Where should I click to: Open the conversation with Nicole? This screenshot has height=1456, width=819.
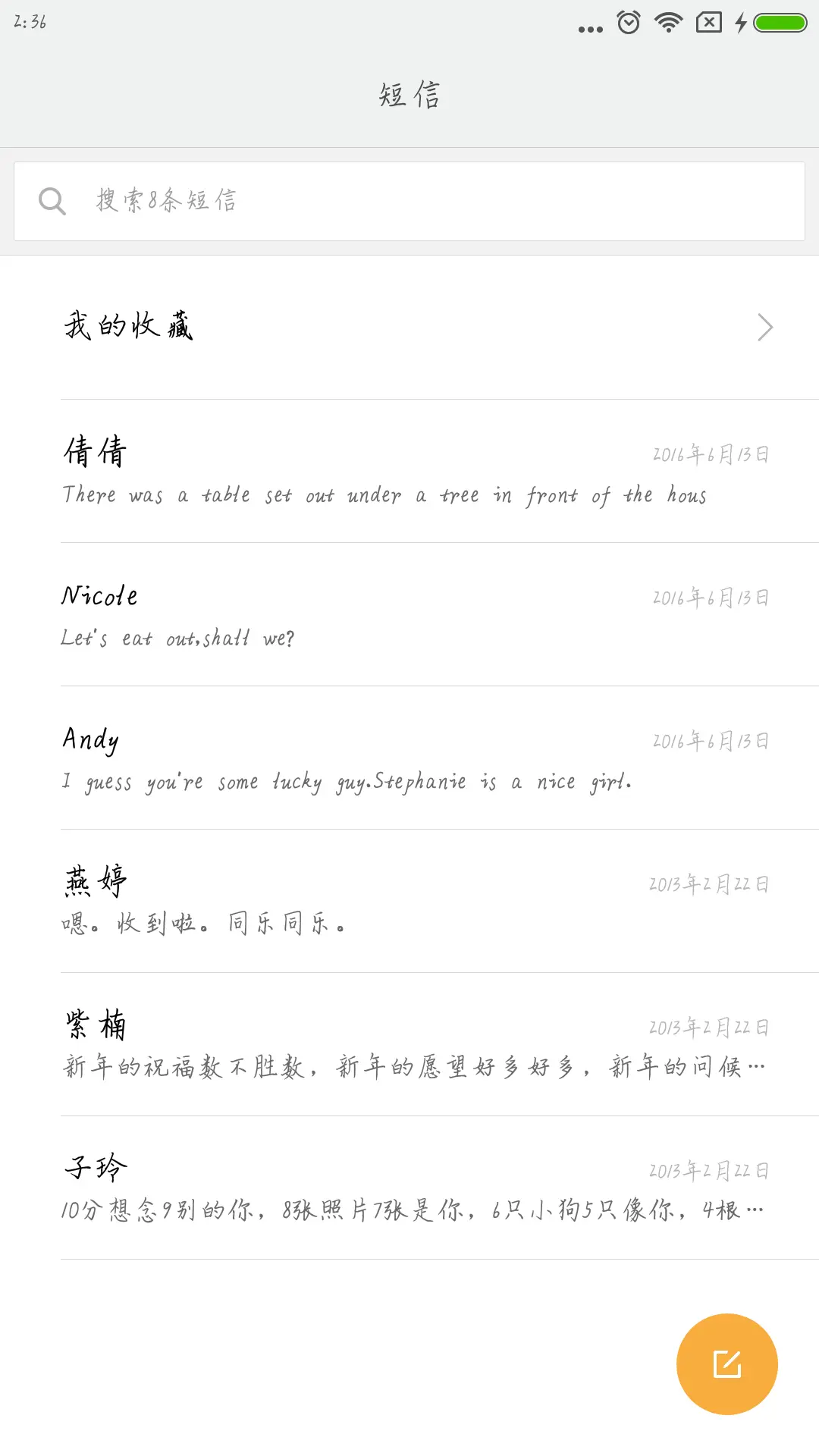point(409,614)
